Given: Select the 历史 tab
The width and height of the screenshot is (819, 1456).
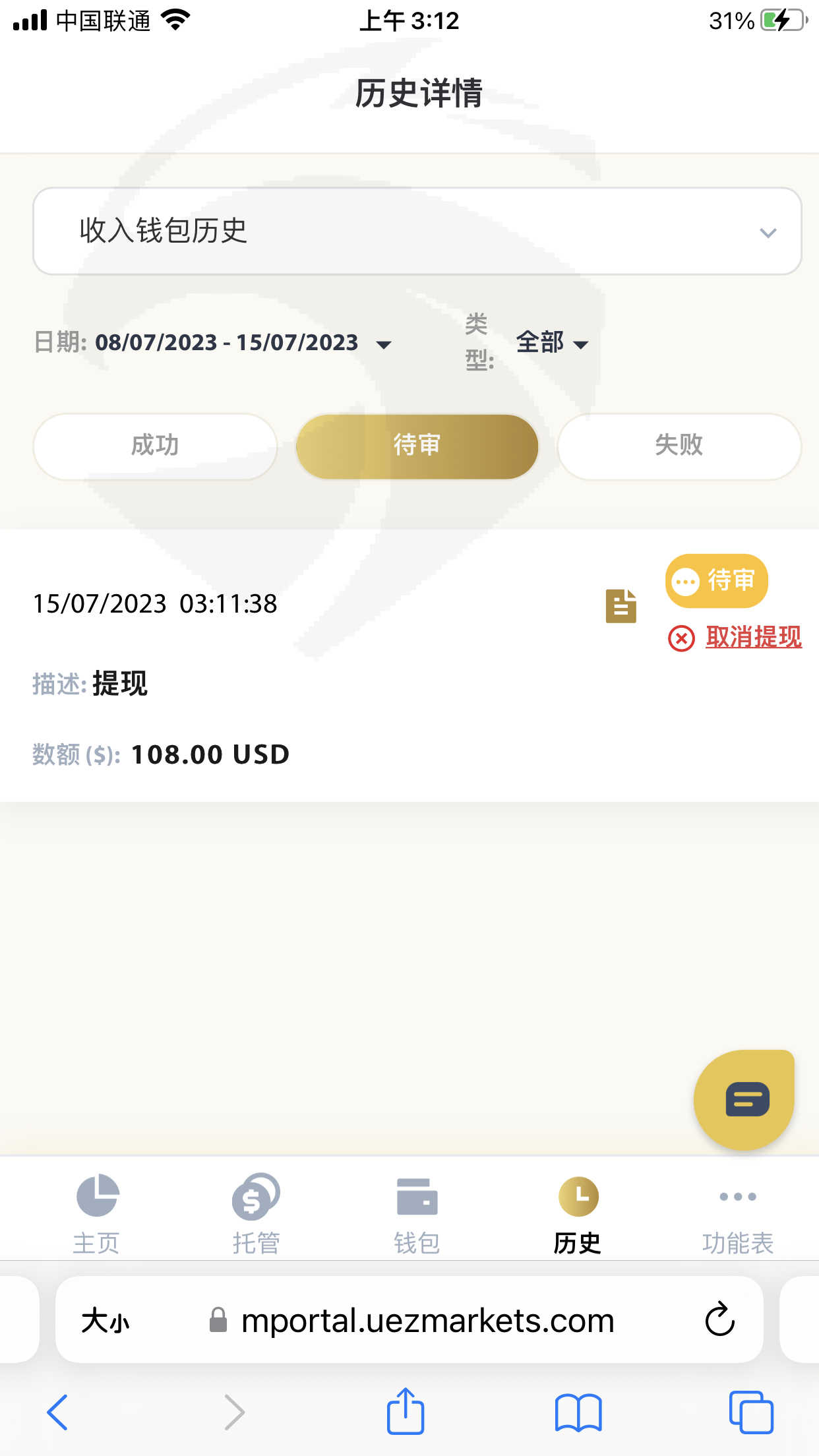Looking at the screenshot, I should (x=578, y=1215).
